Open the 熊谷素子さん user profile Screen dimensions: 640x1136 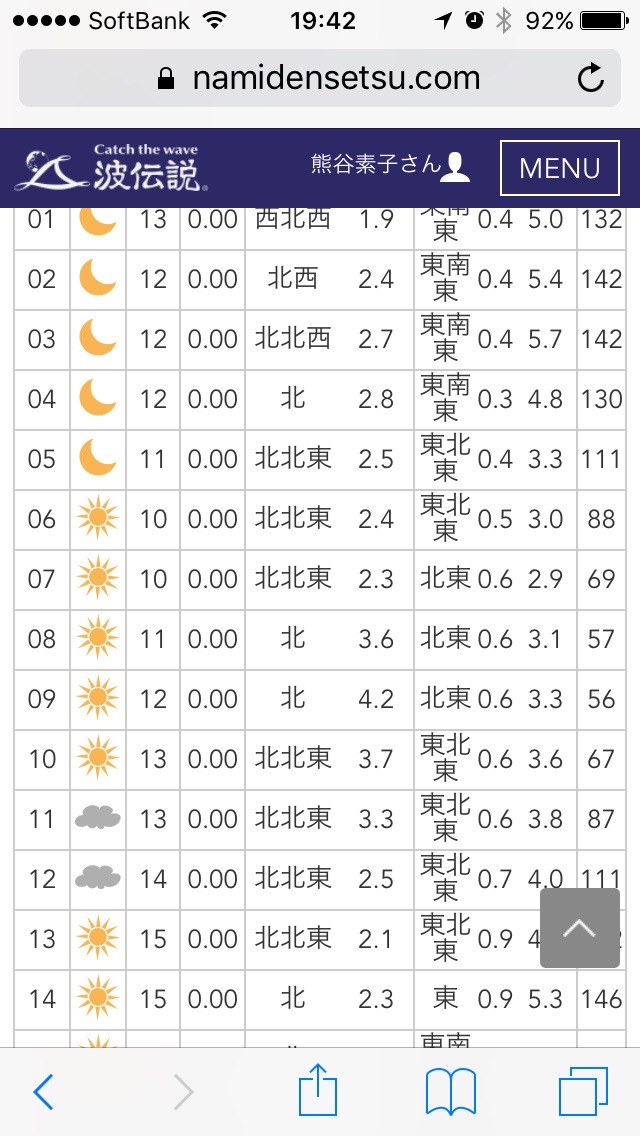[391, 166]
